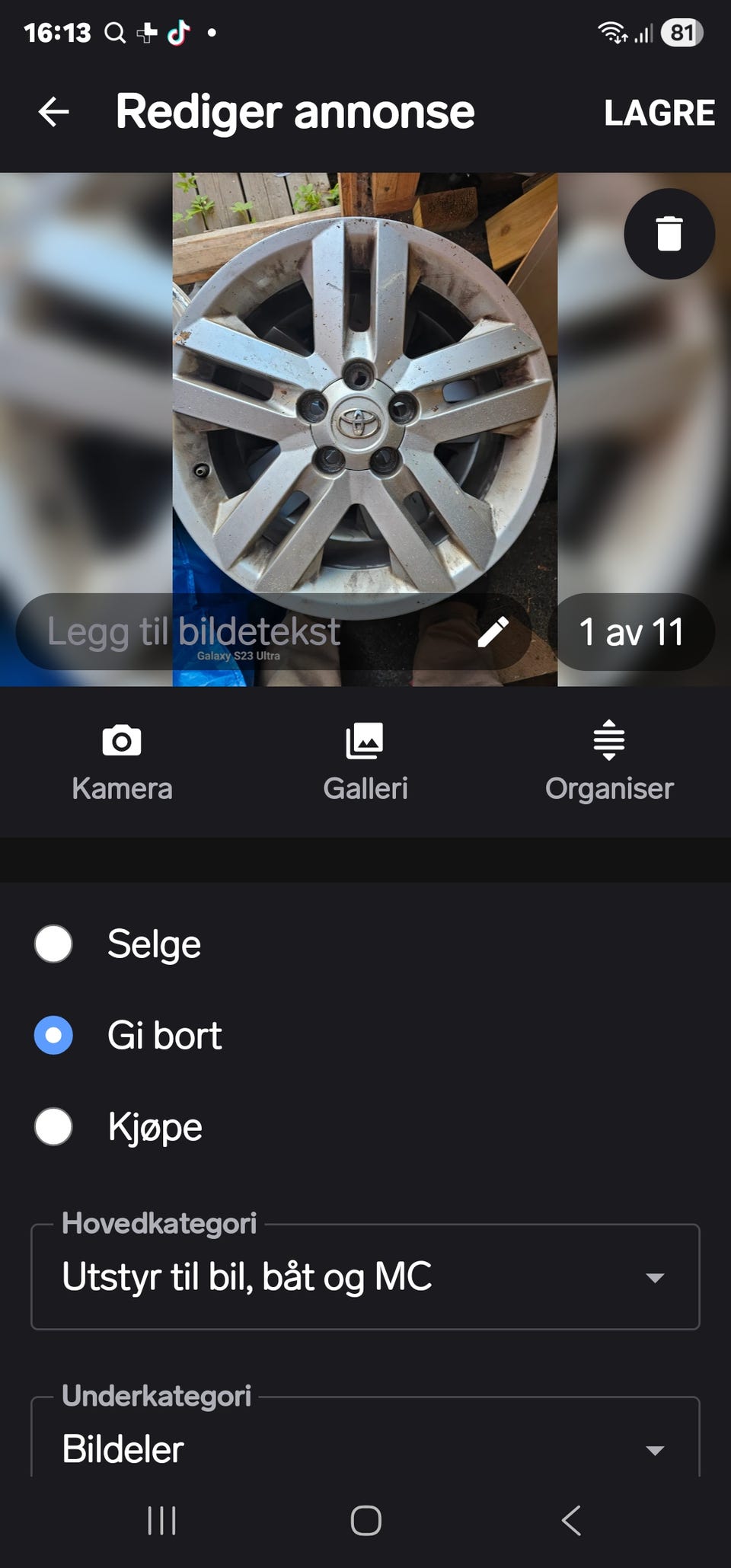Image resolution: width=731 pixels, height=1568 pixels.
Task: Choose the Kjøpe option
Action: 53,1127
